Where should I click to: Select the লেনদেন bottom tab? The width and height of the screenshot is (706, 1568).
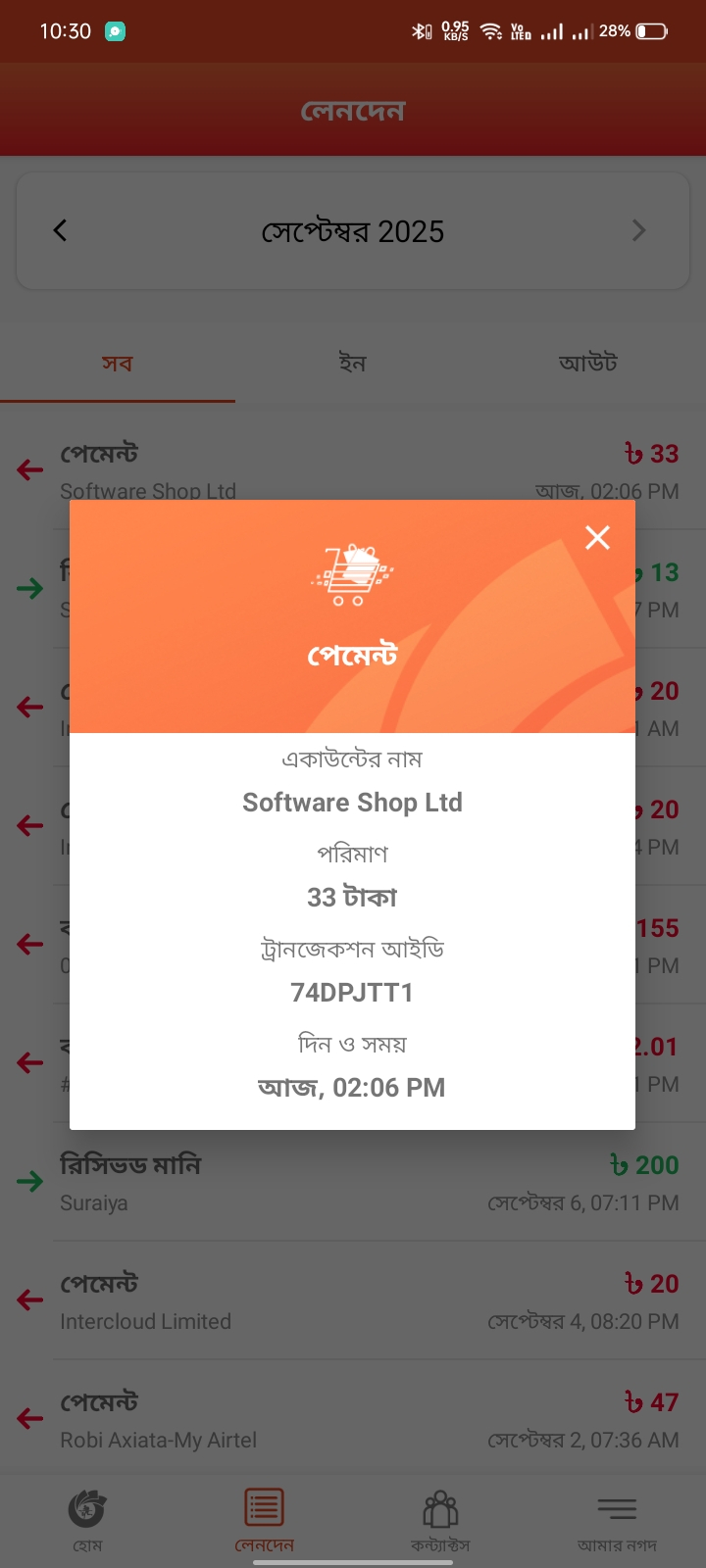click(264, 1521)
